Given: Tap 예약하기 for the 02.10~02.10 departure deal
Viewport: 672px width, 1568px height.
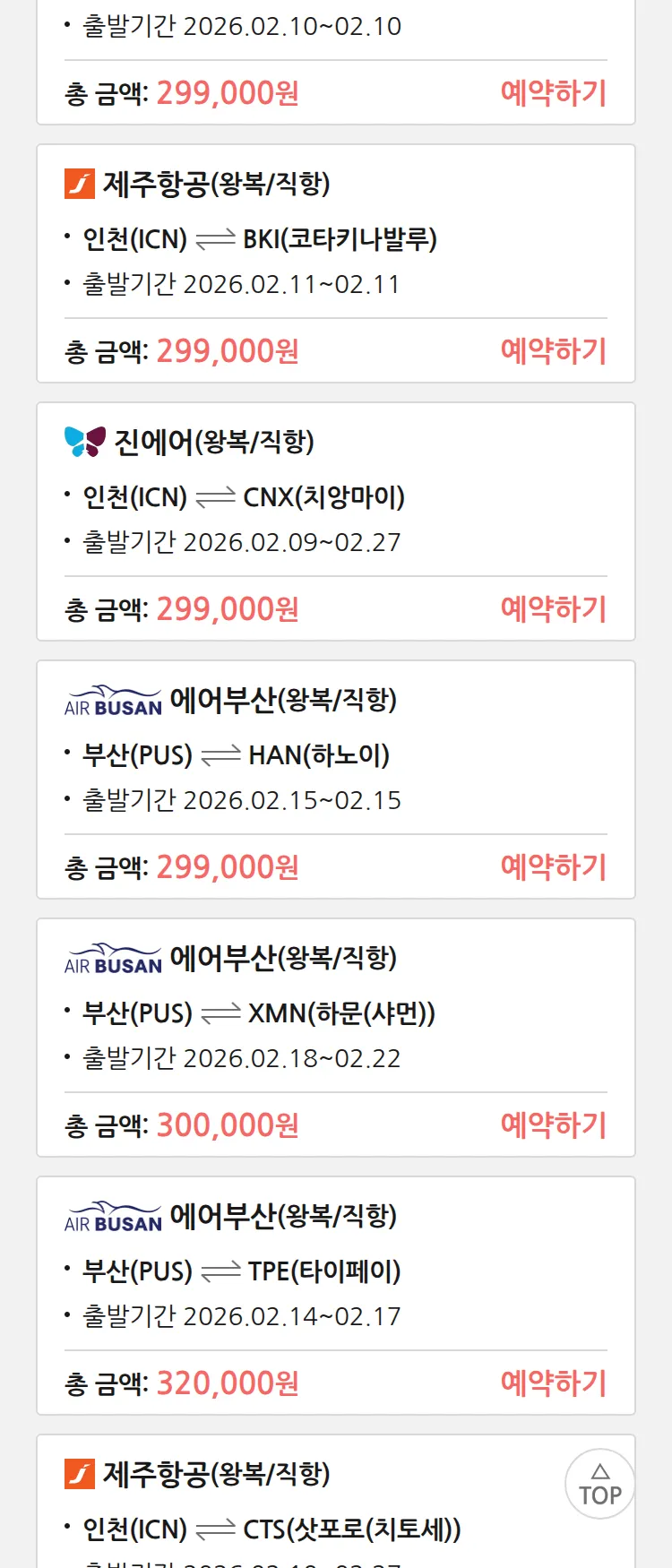Looking at the screenshot, I should point(553,93).
